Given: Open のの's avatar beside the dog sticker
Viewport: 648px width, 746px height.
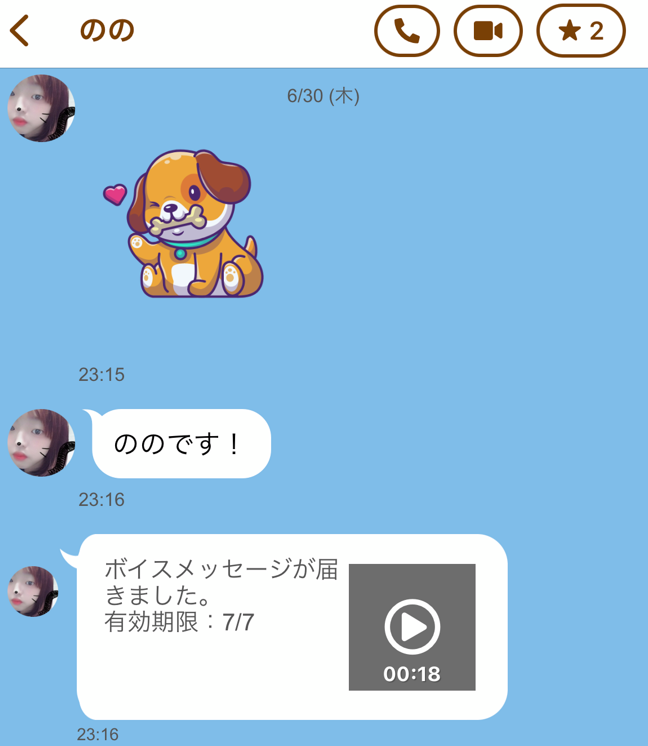Looking at the screenshot, I should point(41,108).
